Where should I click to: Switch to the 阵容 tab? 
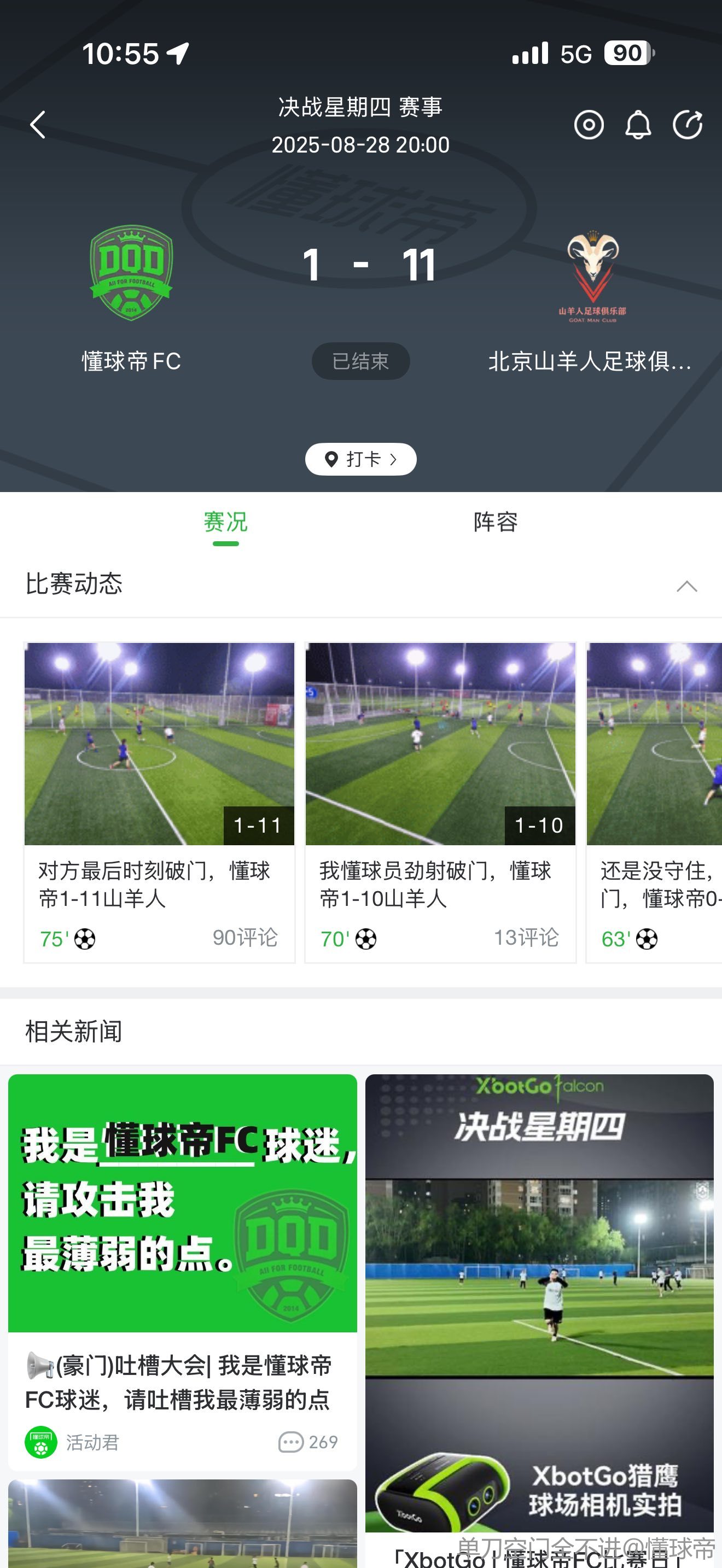[x=496, y=522]
